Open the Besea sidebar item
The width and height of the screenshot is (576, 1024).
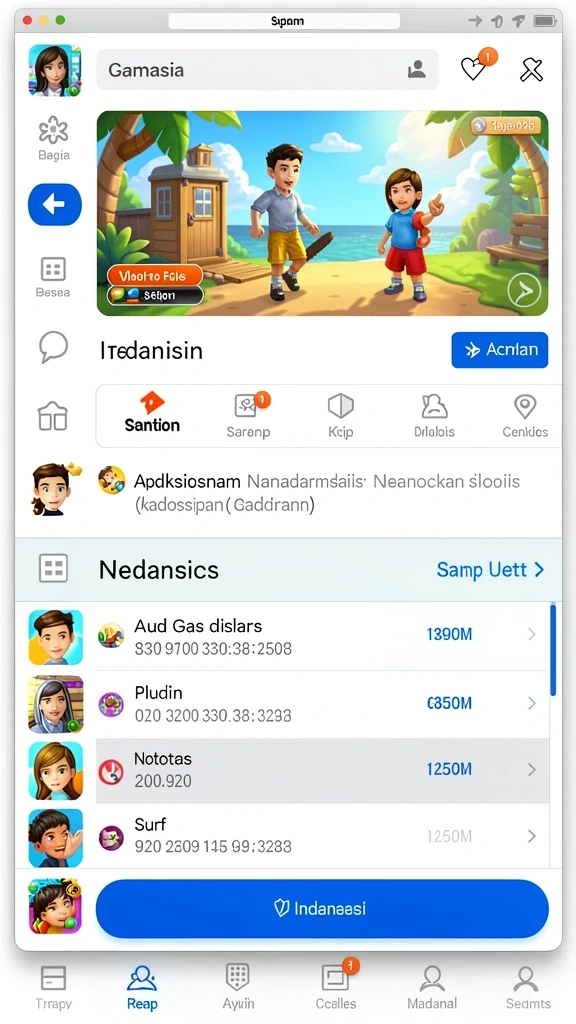[x=53, y=277]
